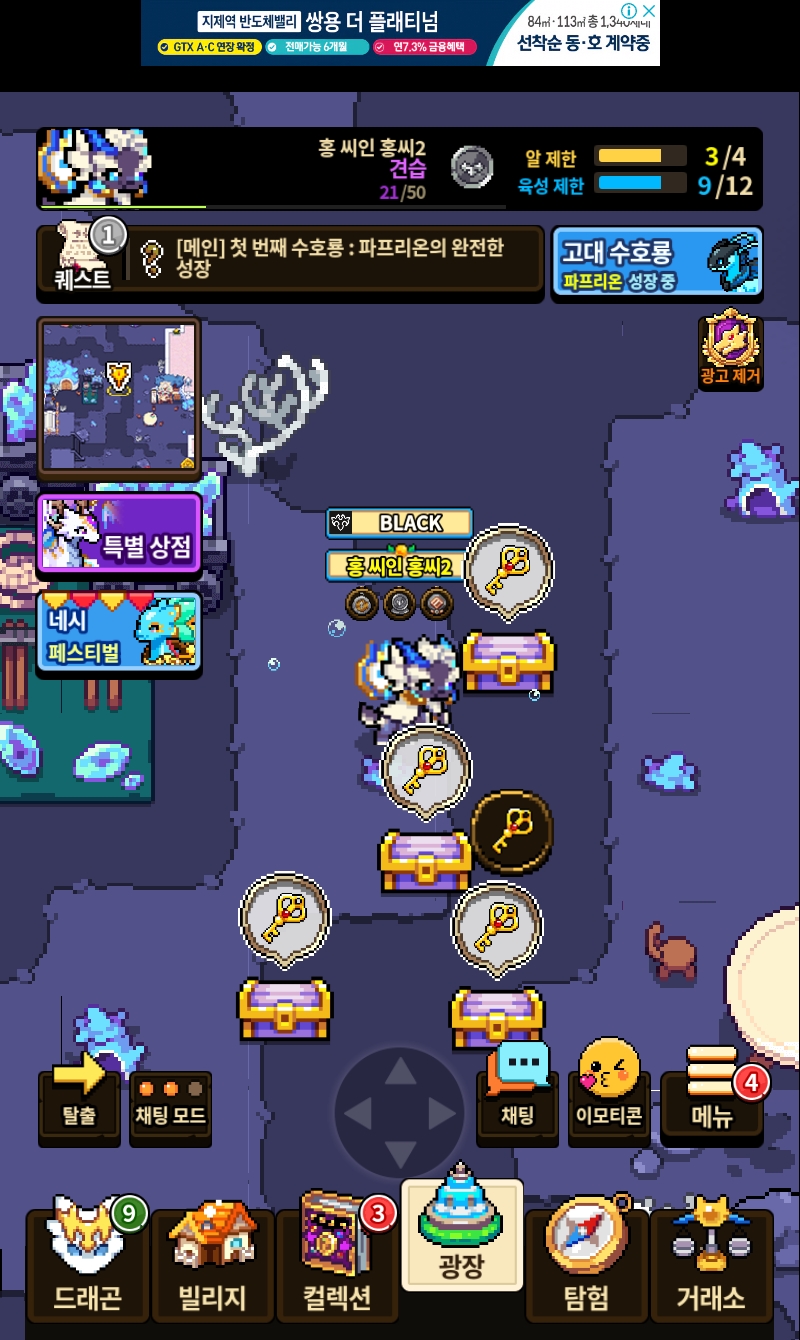Move up with the directional pad

(400, 1072)
